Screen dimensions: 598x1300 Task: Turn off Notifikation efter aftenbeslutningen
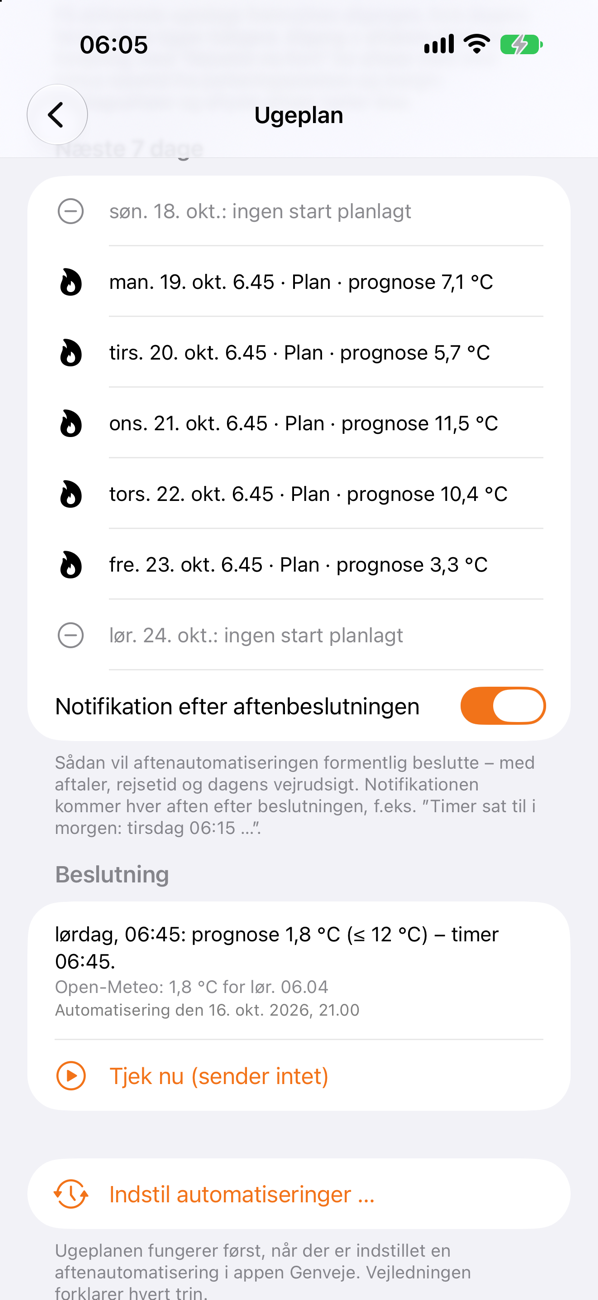pos(503,706)
